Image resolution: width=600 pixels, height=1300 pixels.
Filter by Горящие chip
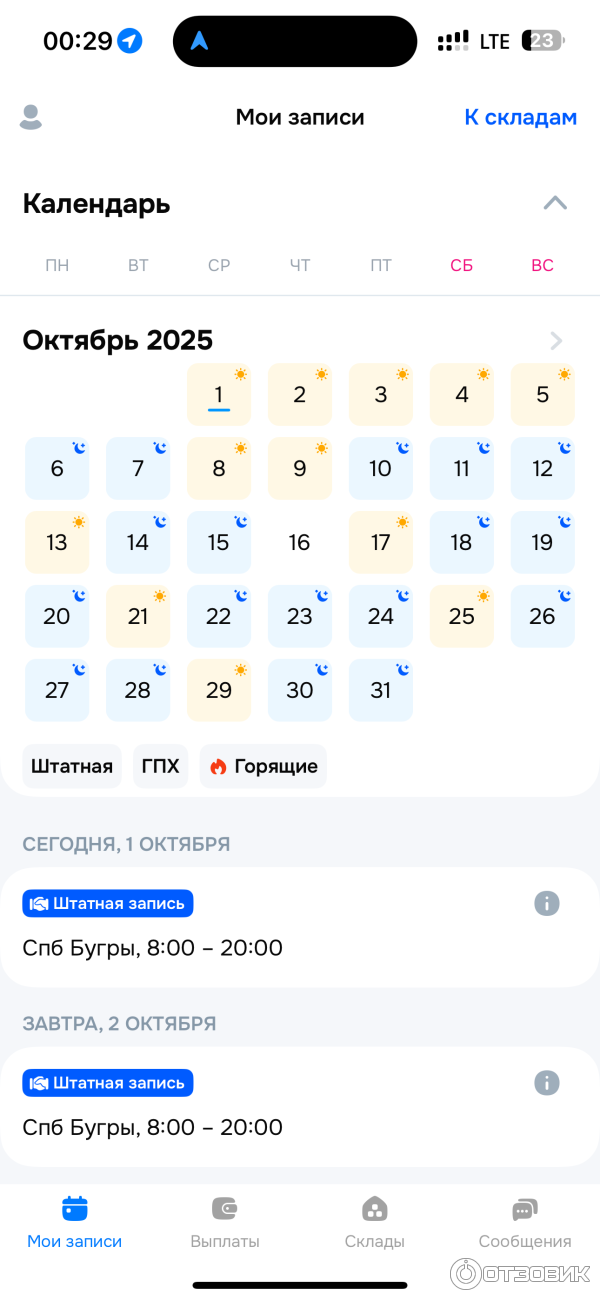(x=263, y=767)
